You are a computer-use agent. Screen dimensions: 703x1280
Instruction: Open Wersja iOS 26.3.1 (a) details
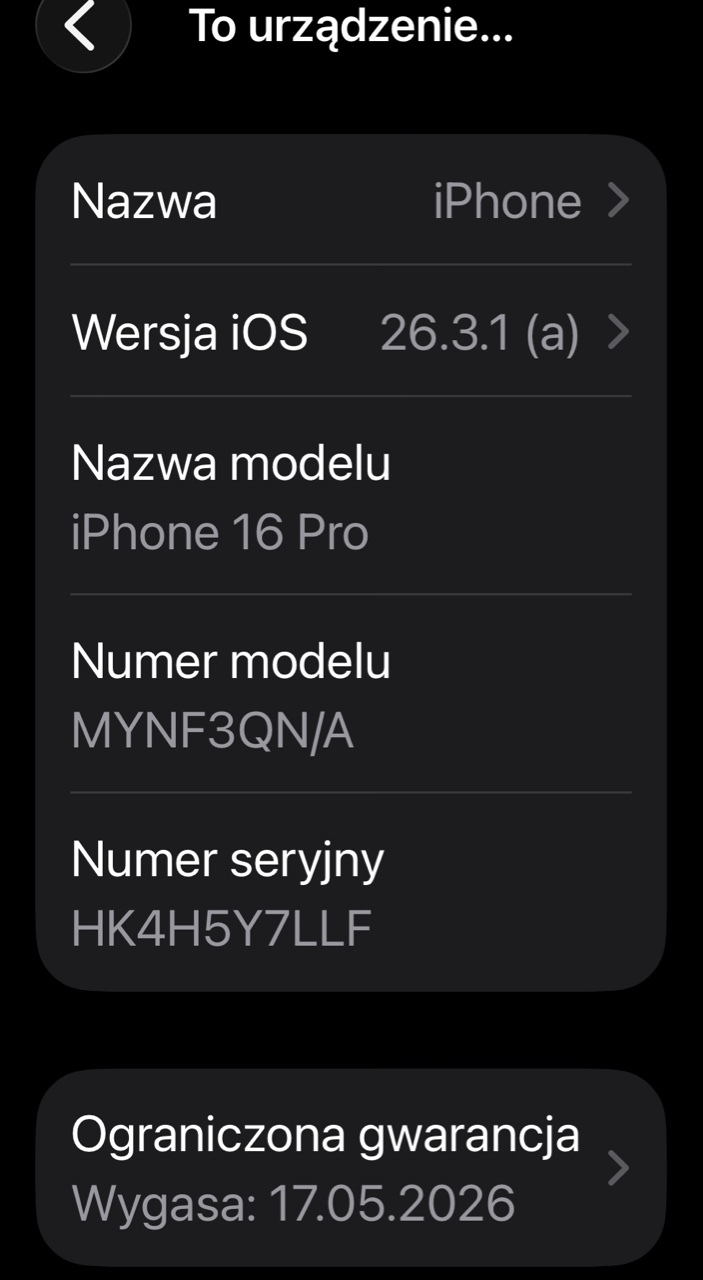[350, 332]
